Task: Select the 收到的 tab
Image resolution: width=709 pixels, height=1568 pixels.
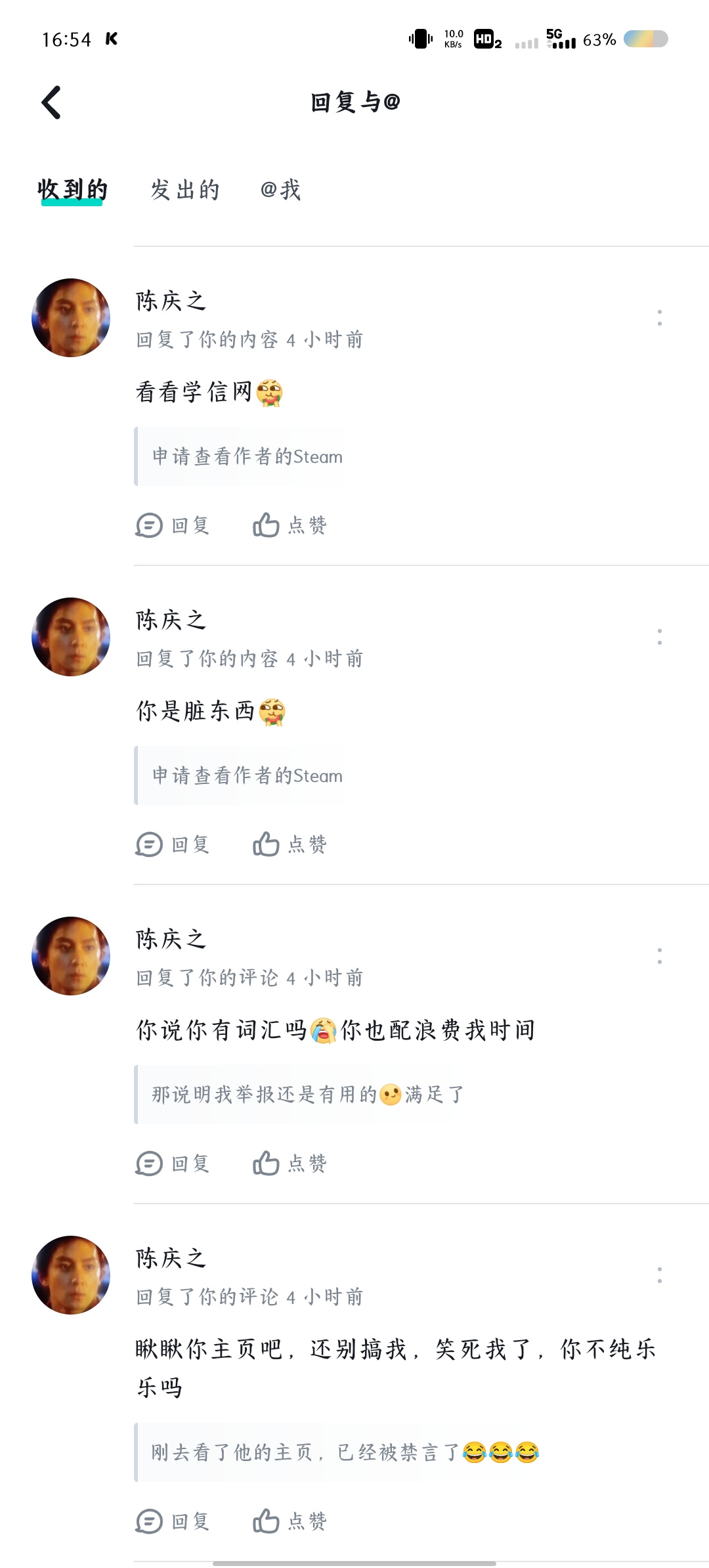Action: 72,190
